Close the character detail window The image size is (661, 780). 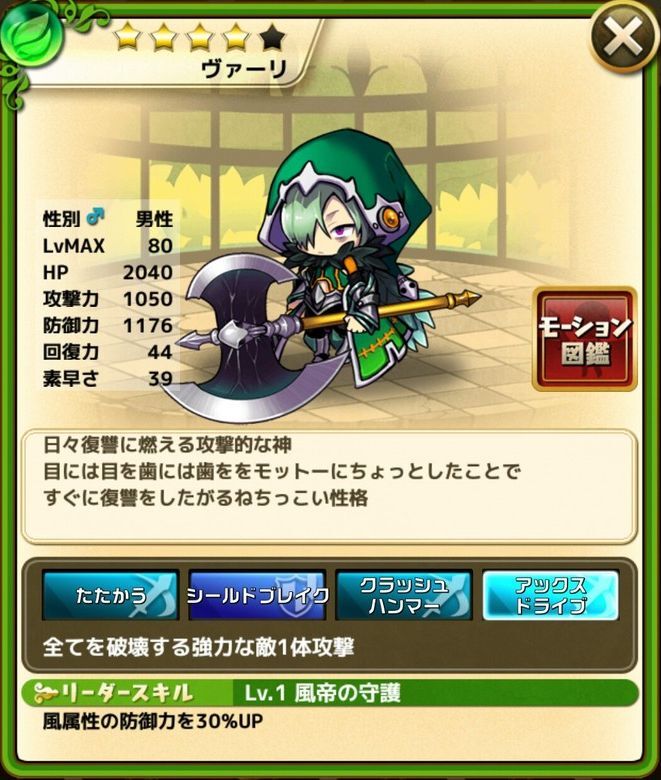[623, 39]
